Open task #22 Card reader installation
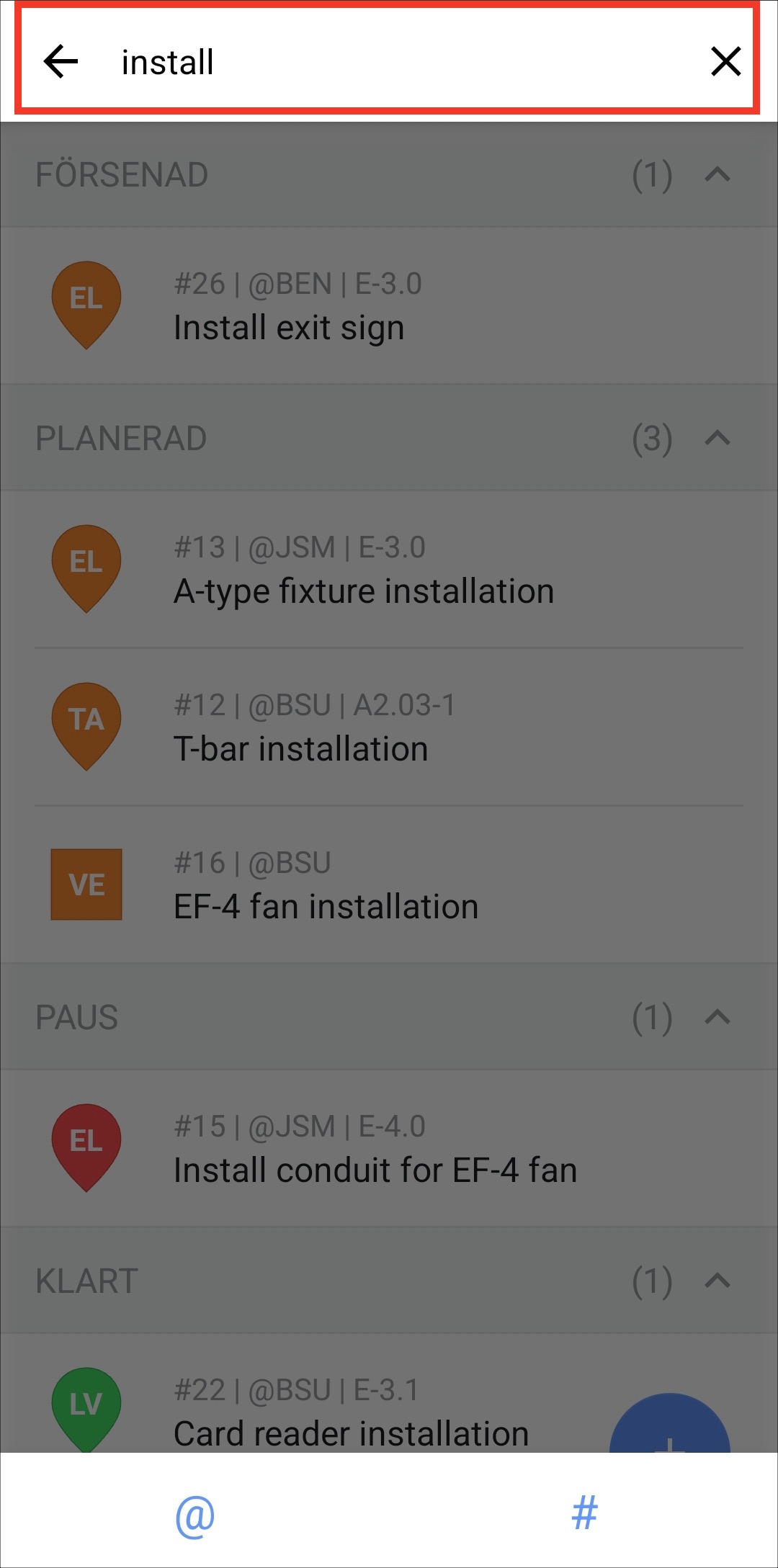The width and height of the screenshot is (778, 1568). 353,1412
